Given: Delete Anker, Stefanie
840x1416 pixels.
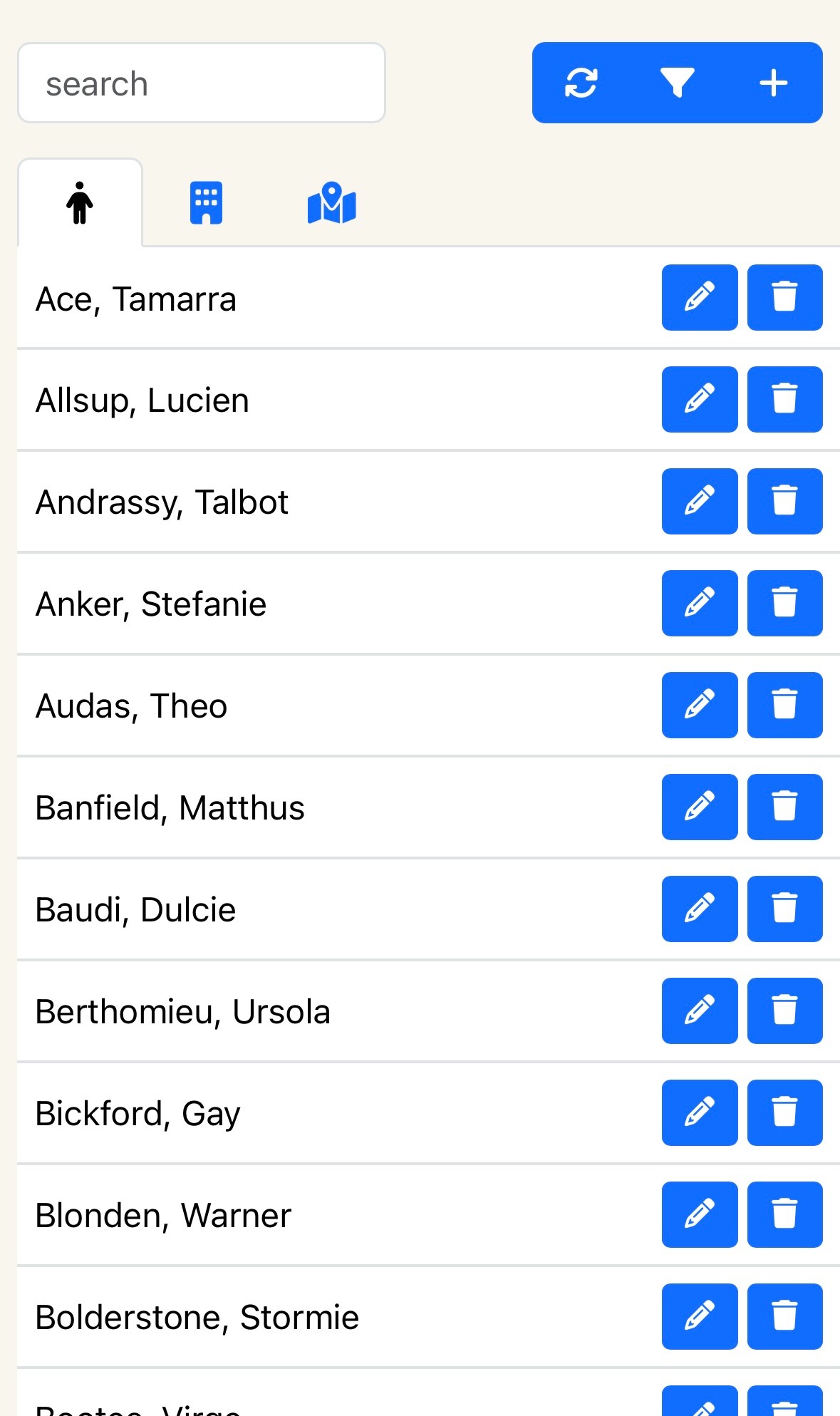Looking at the screenshot, I should 784,603.
